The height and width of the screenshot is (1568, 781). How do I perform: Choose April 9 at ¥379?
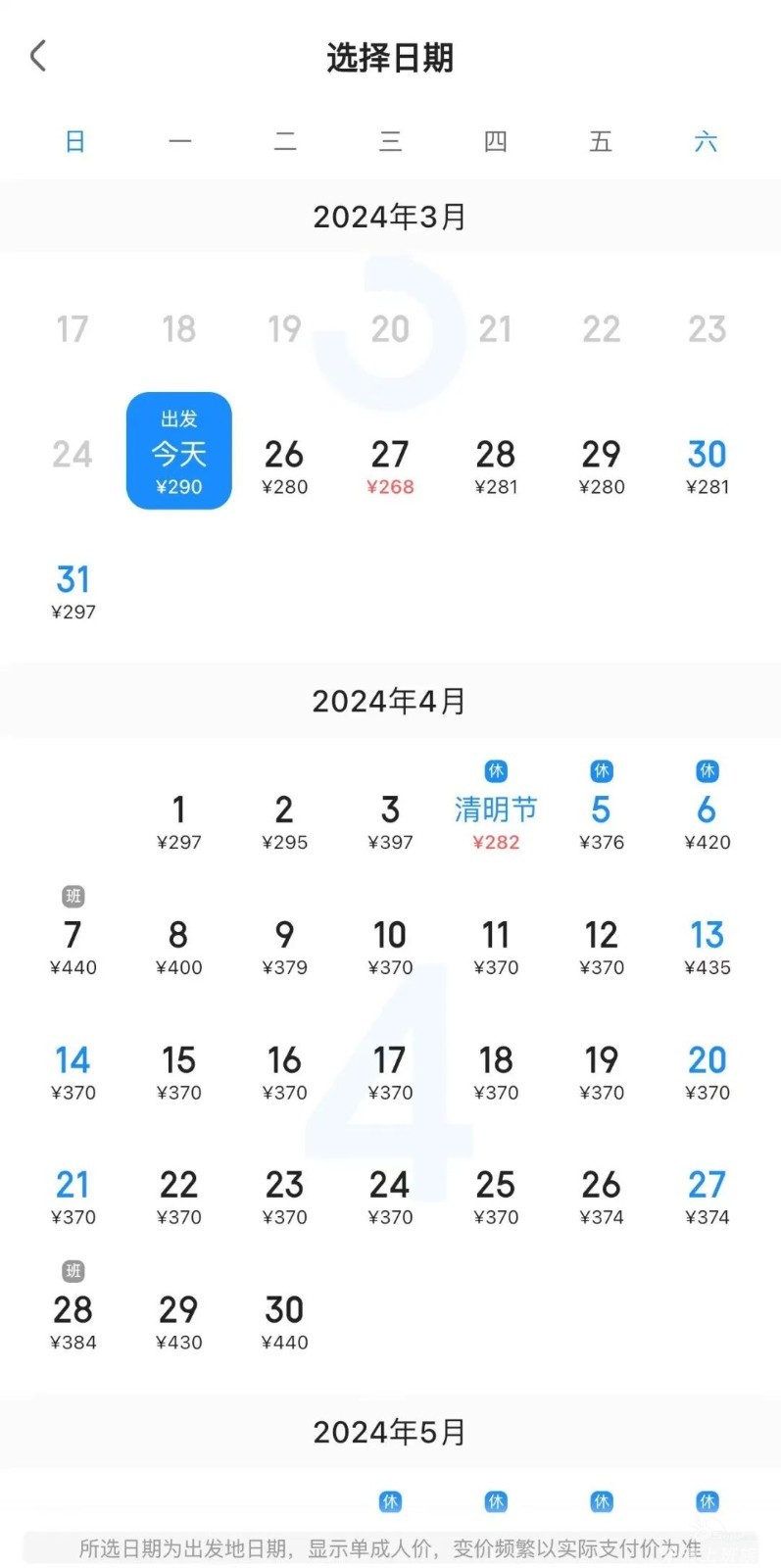coord(284,947)
